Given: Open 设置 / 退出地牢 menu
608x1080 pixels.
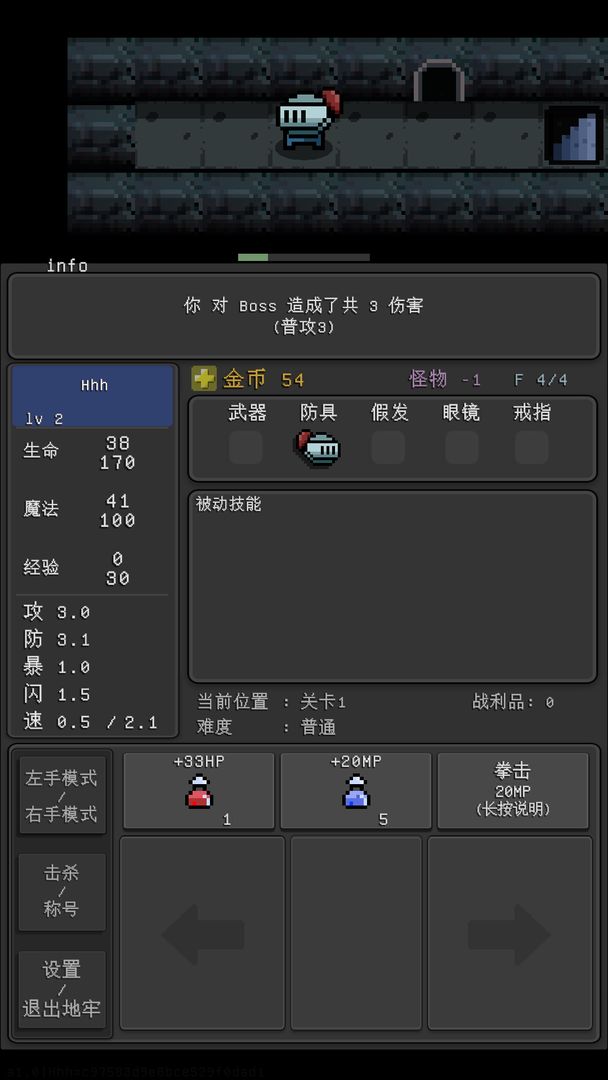Looking at the screenshot, I should (x=62, y=989).
